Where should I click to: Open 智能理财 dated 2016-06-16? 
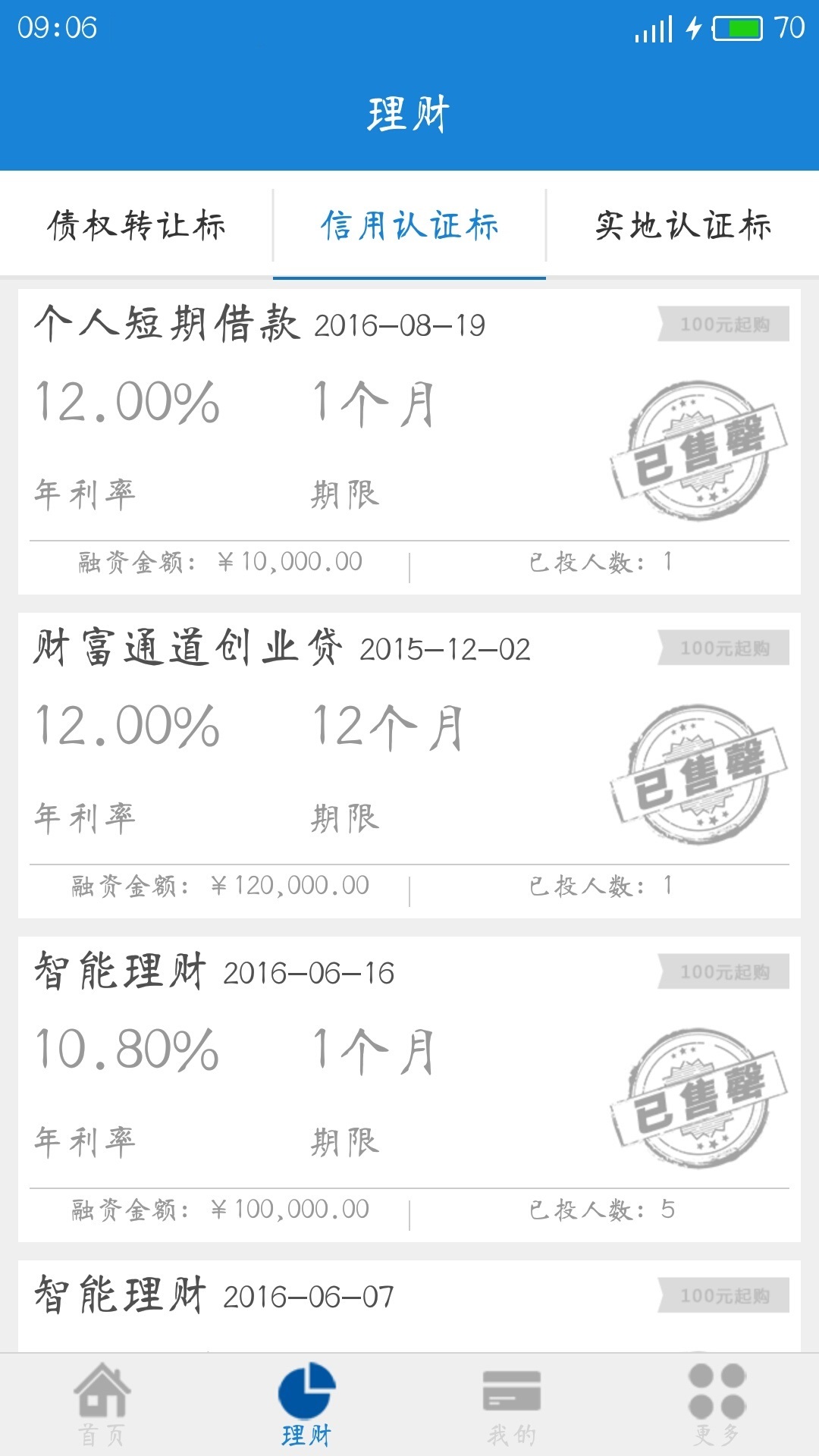tap(409, 1089)
